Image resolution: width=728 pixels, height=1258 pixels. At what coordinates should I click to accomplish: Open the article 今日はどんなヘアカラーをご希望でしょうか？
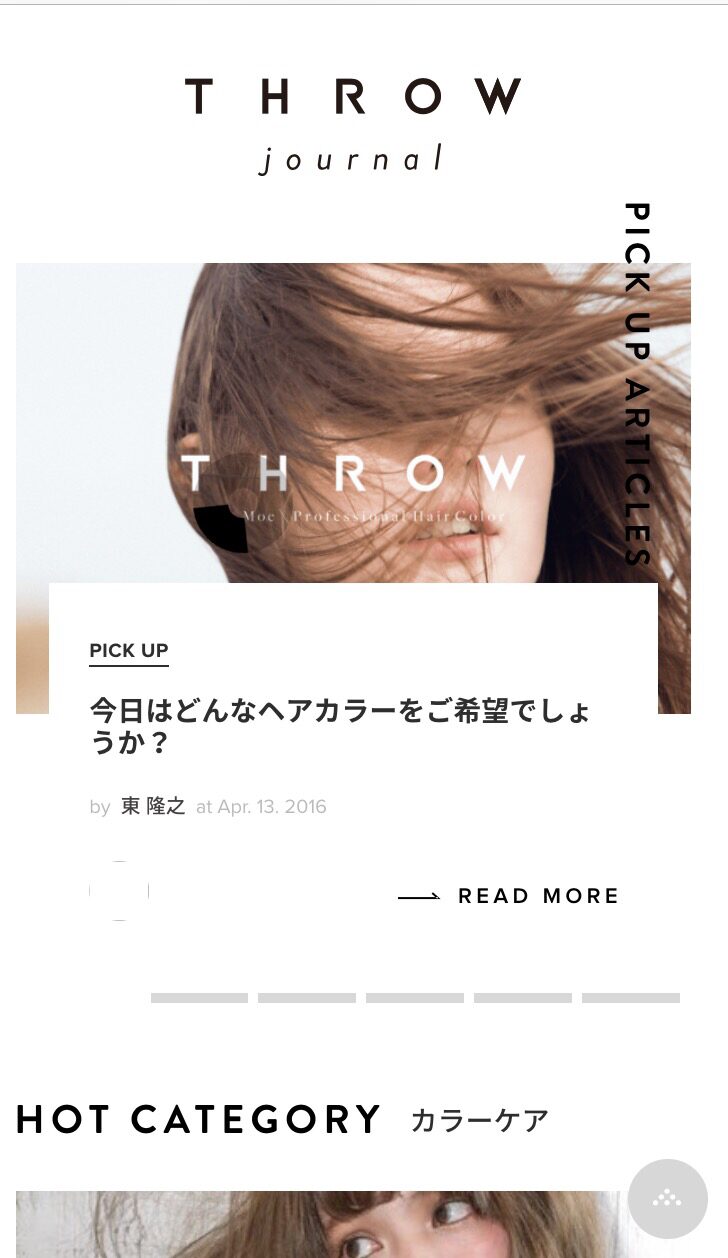(x=340, y=727)
